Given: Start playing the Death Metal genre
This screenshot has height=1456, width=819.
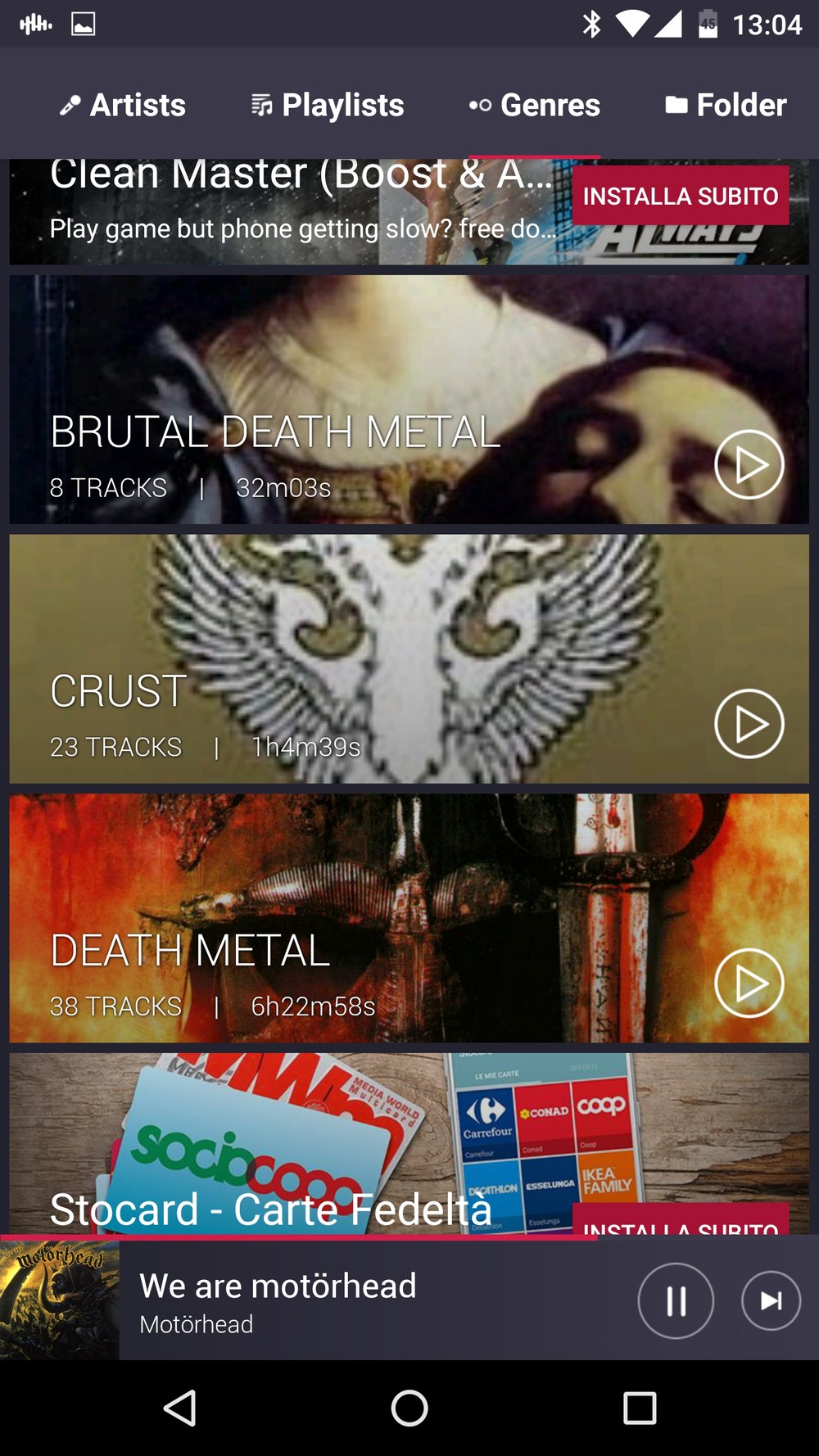Looking at the screenshot, I should [x=749, y=983].
